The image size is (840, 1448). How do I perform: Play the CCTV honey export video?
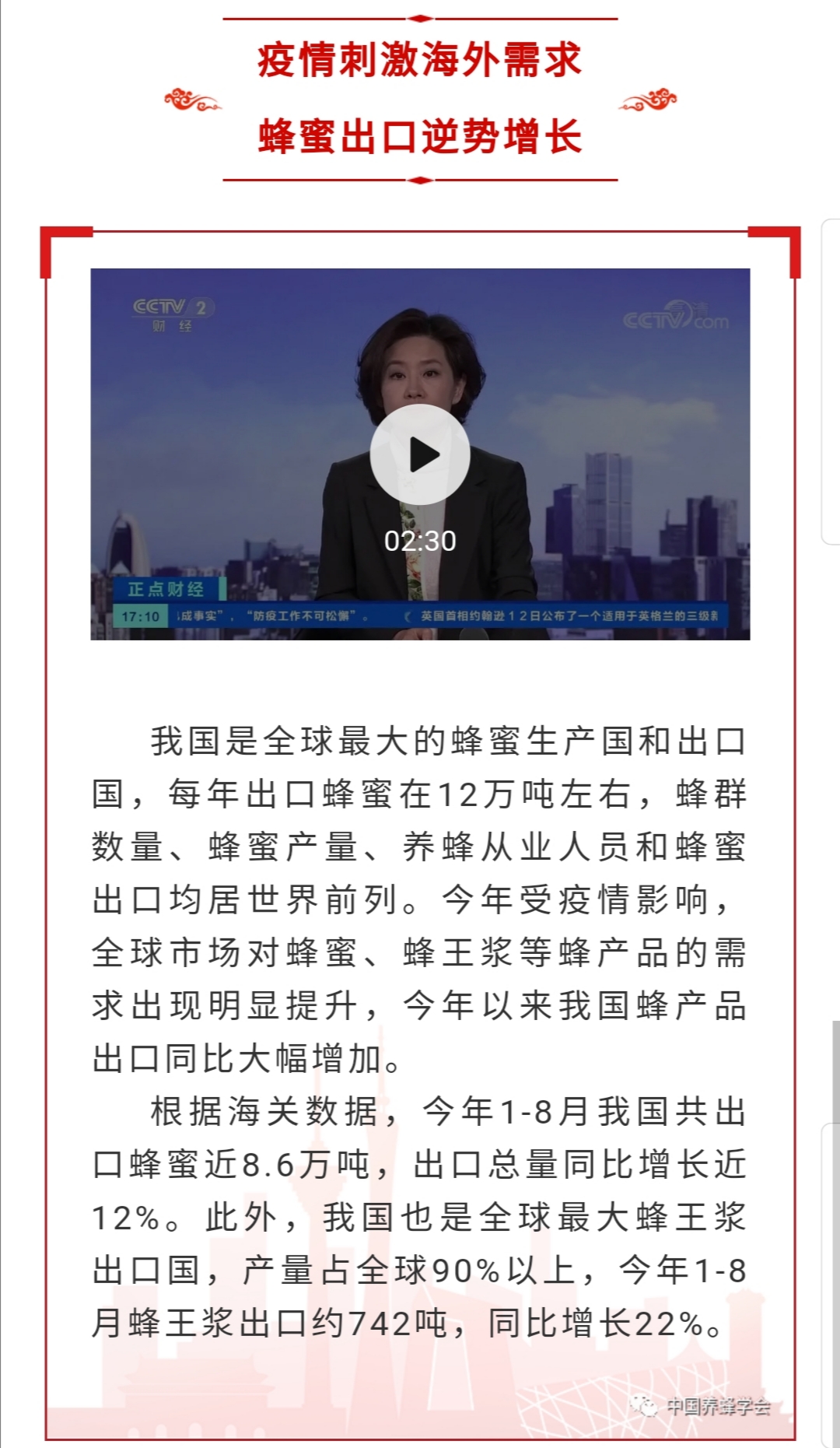(x=420, y=454)
